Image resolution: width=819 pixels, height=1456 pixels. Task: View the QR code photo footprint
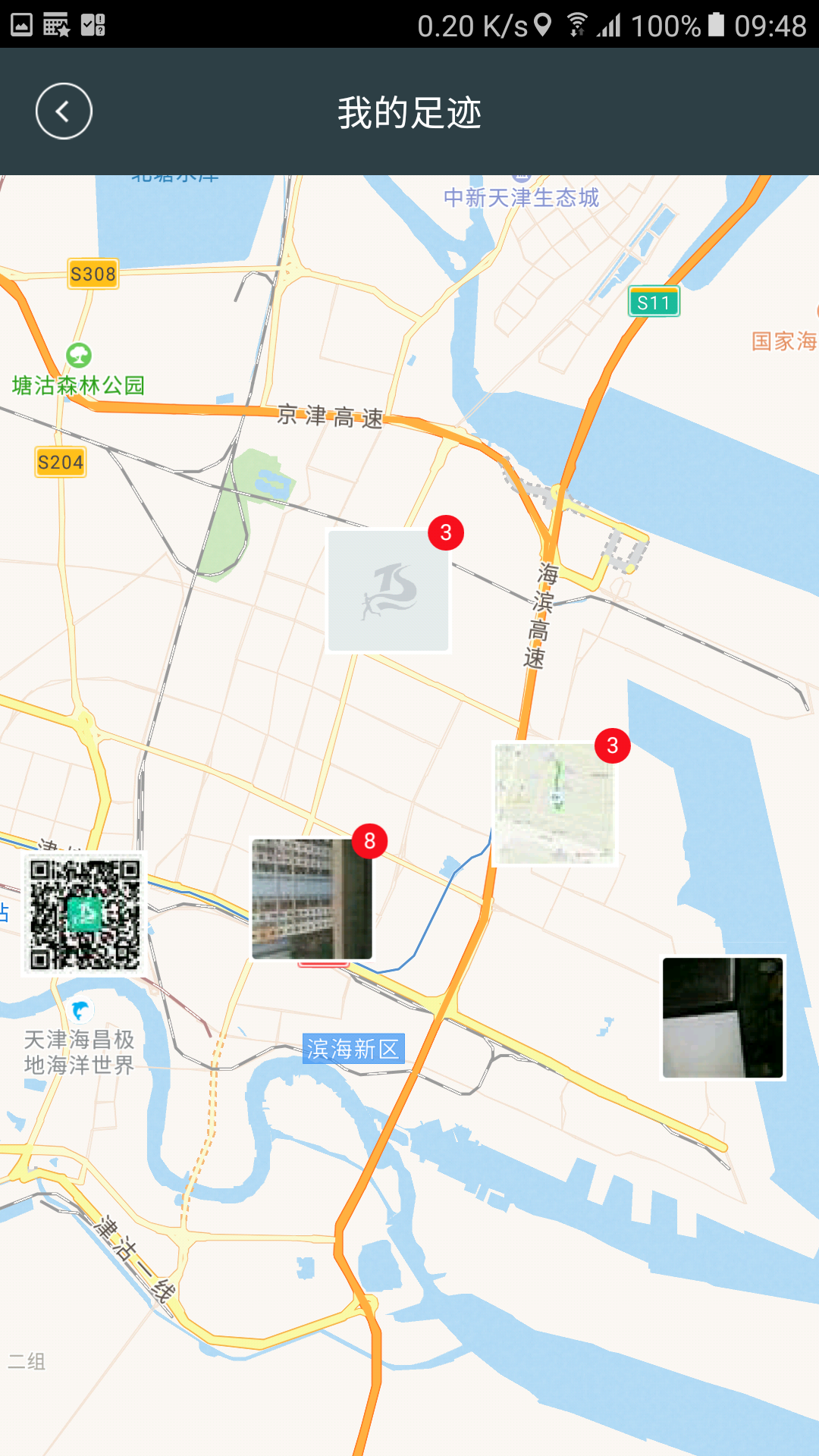pyautogui.click(x=84, y=914)
